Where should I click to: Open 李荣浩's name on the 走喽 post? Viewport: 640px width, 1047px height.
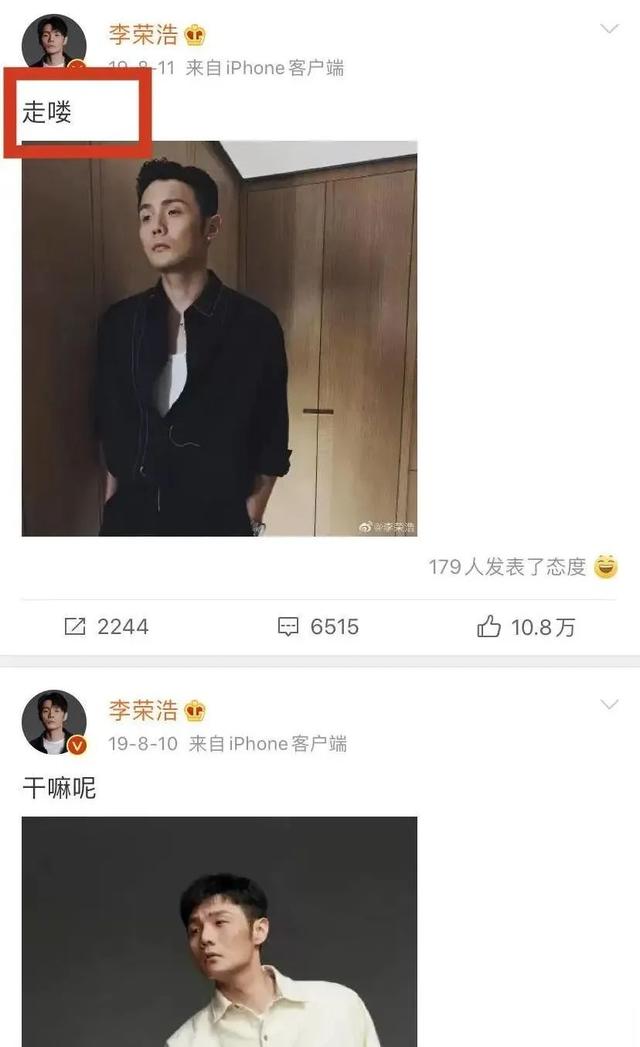pos(142,35)
